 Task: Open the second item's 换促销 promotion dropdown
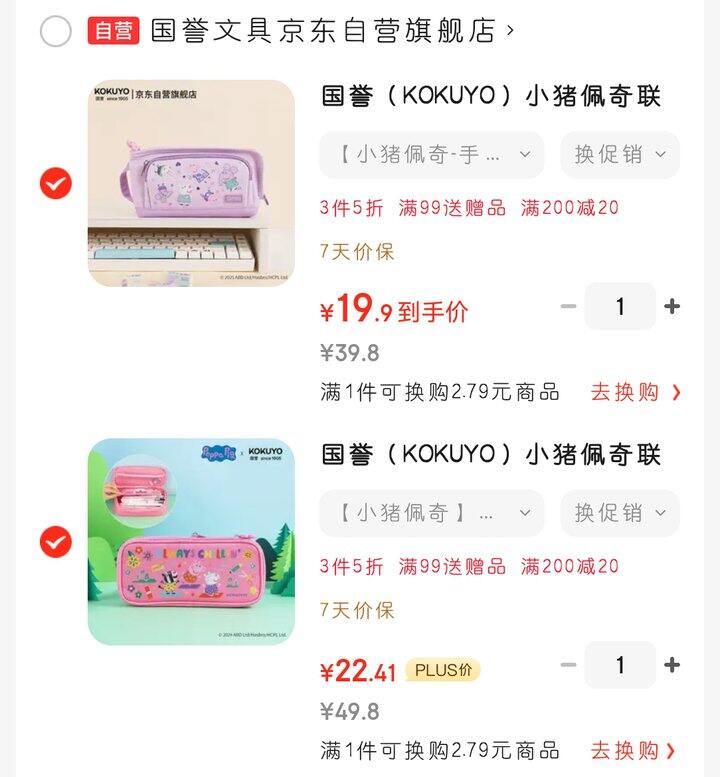[619, 513]
